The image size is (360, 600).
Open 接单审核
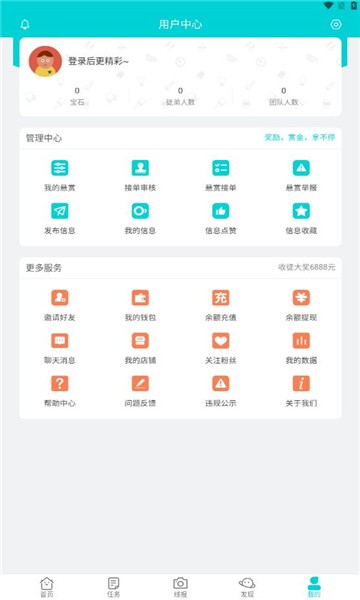pos(140,176)
